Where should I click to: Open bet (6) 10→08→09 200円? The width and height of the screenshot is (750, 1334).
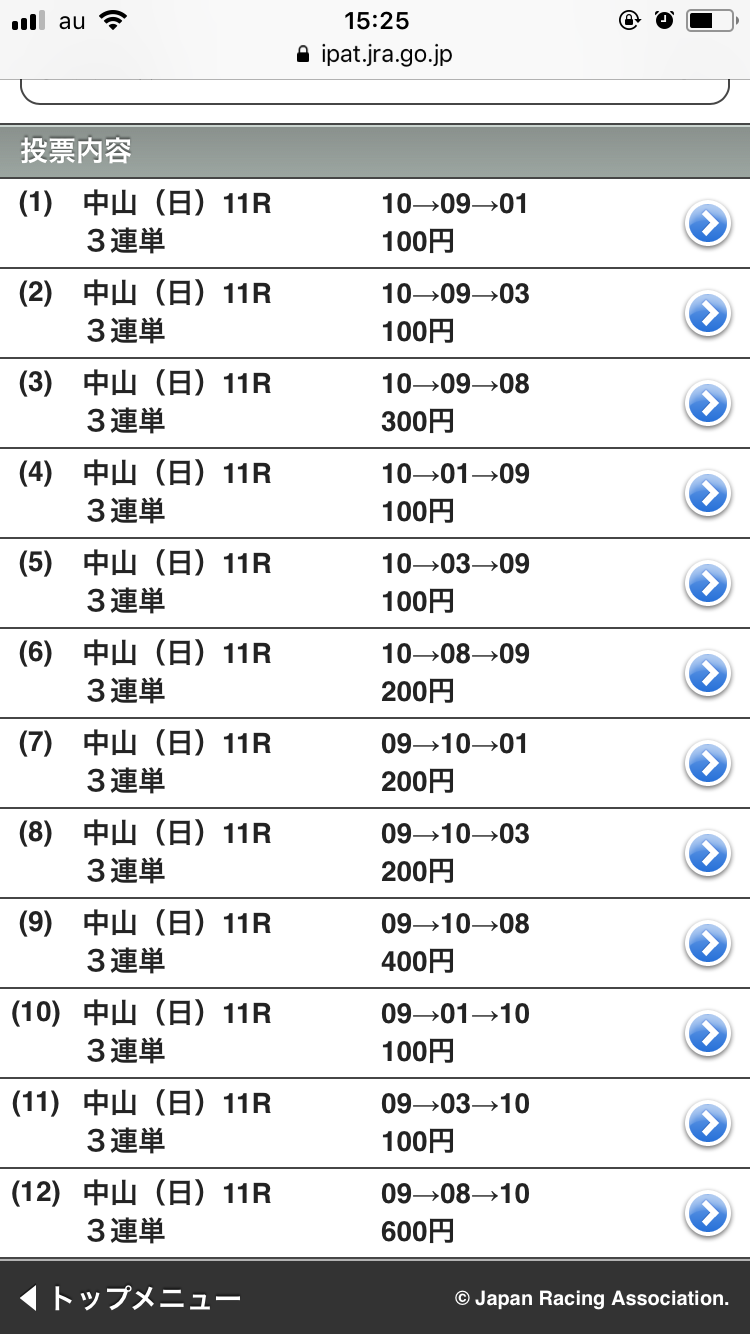click(375, 673)
